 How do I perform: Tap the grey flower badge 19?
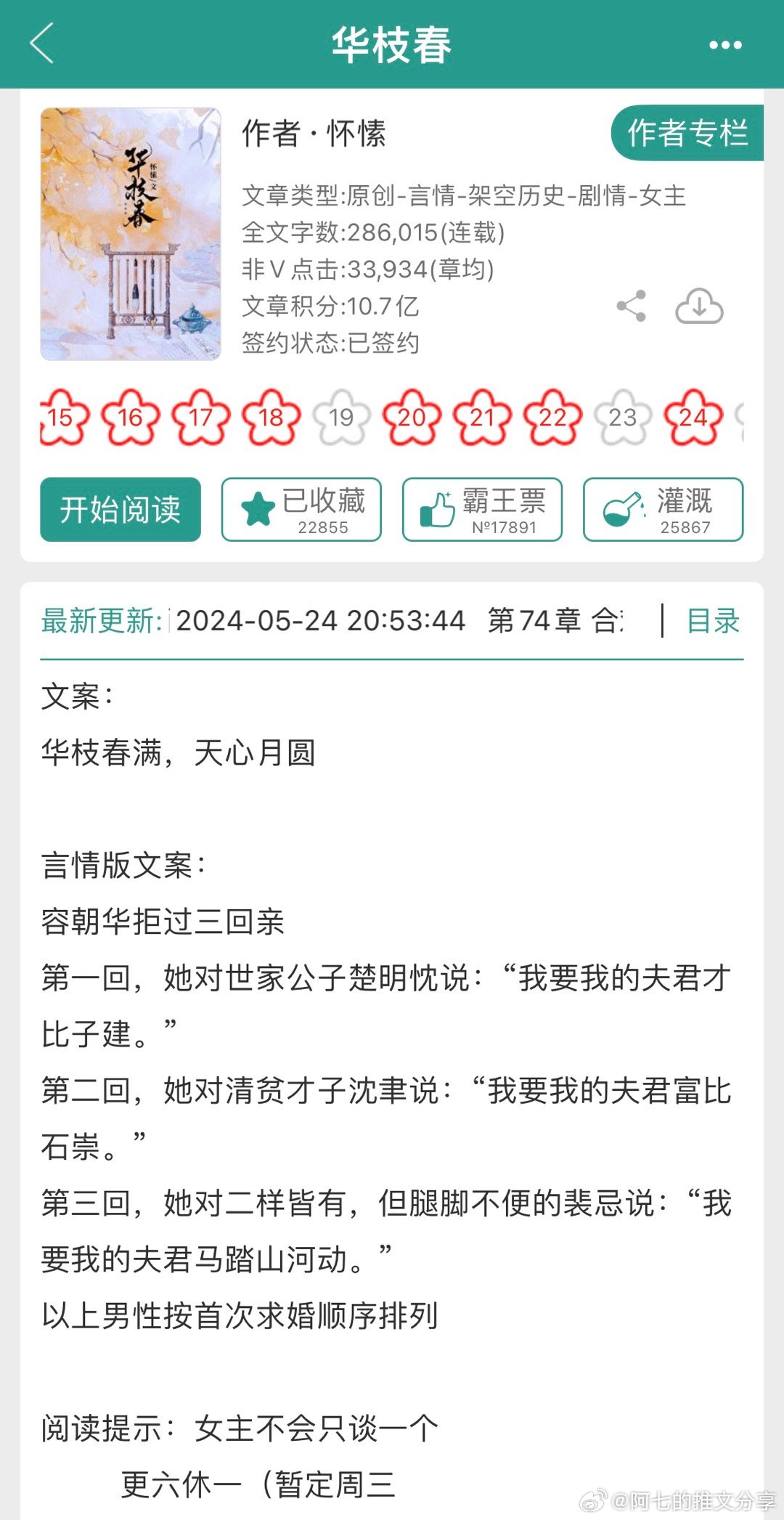tap(341, 418)
